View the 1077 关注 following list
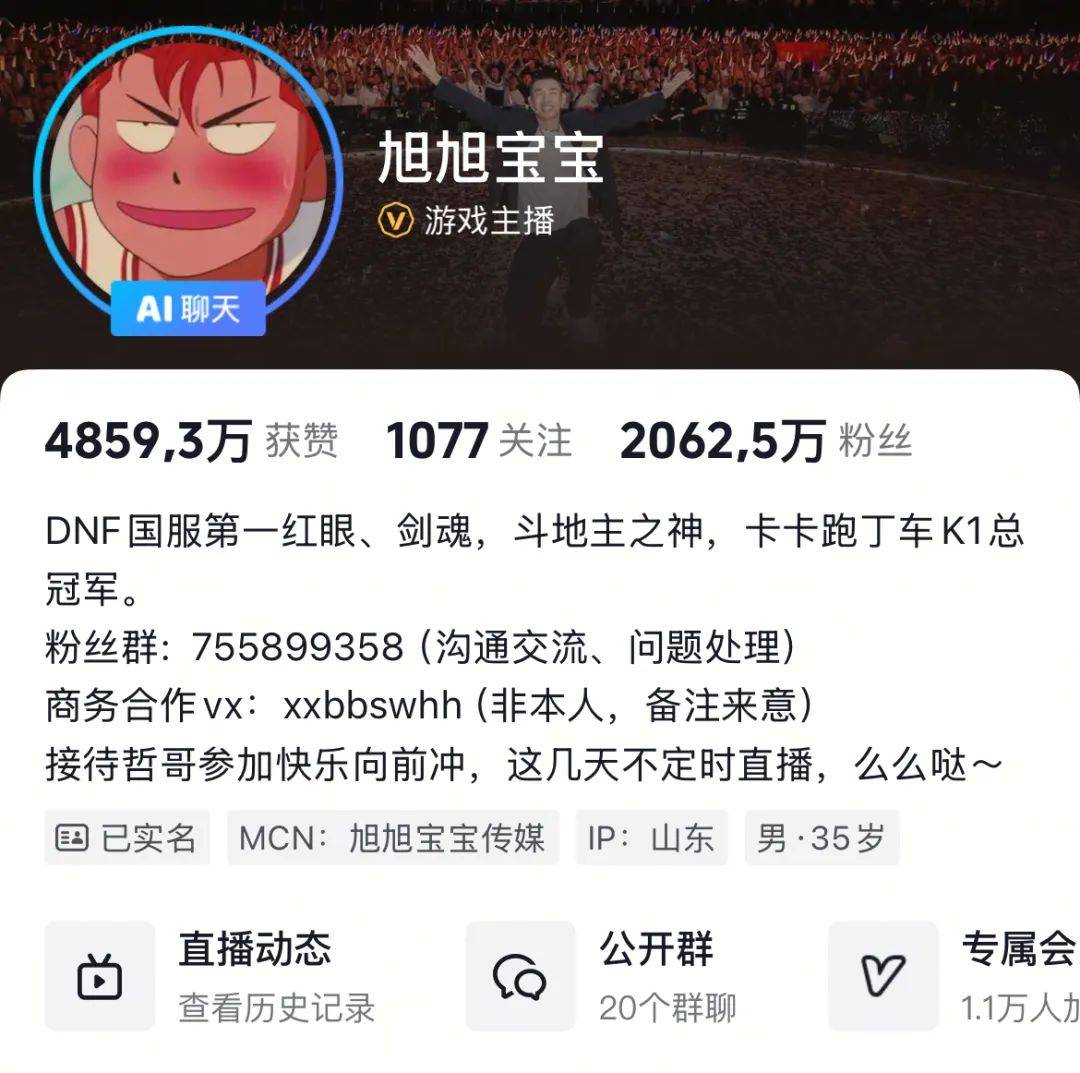 (478, 441)
